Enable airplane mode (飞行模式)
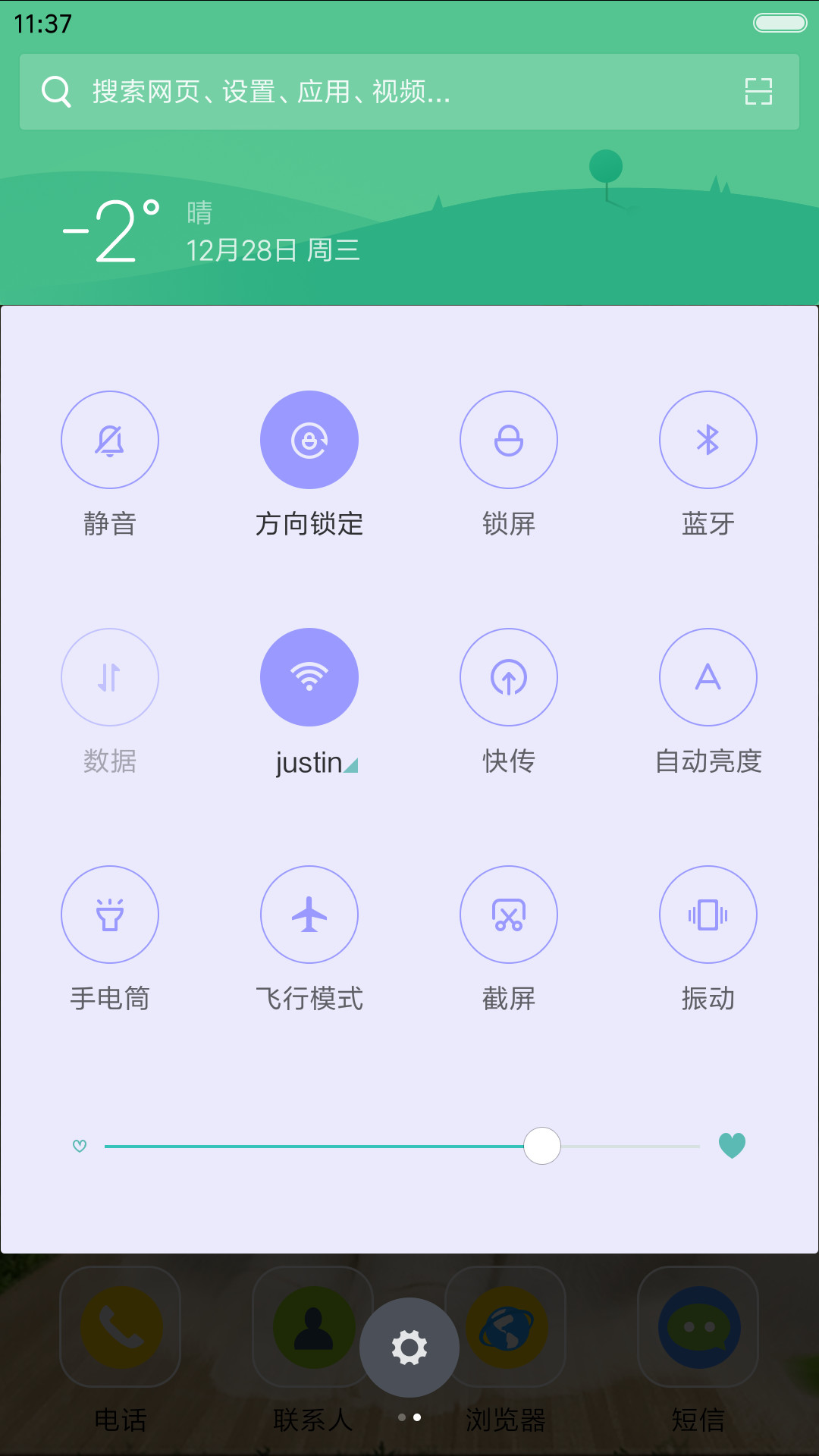This screenshot has width=819, height=1456. 309,915
